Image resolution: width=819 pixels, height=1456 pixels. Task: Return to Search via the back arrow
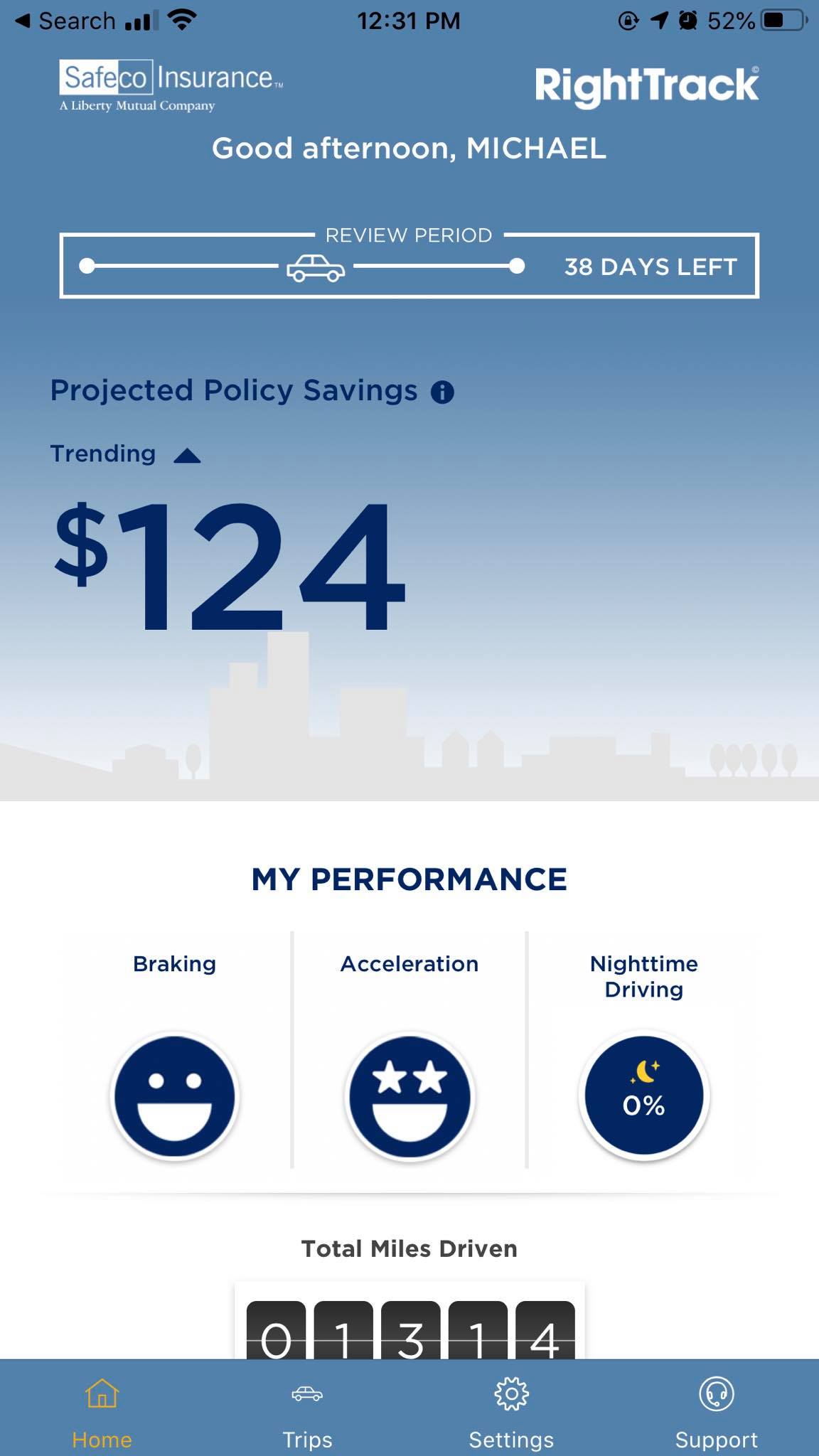point(64,21)
